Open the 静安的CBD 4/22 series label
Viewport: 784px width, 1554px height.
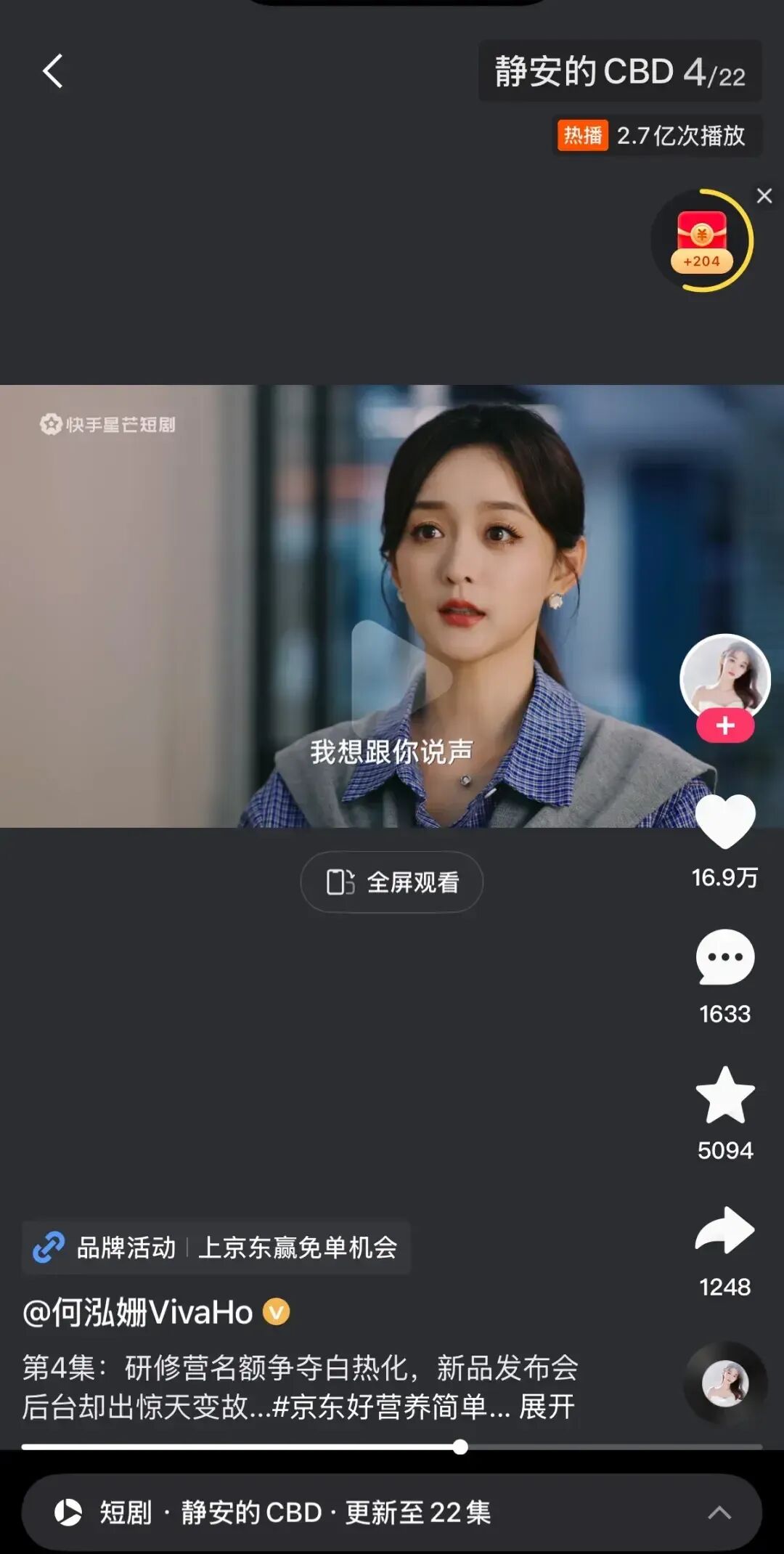point(619,71)
